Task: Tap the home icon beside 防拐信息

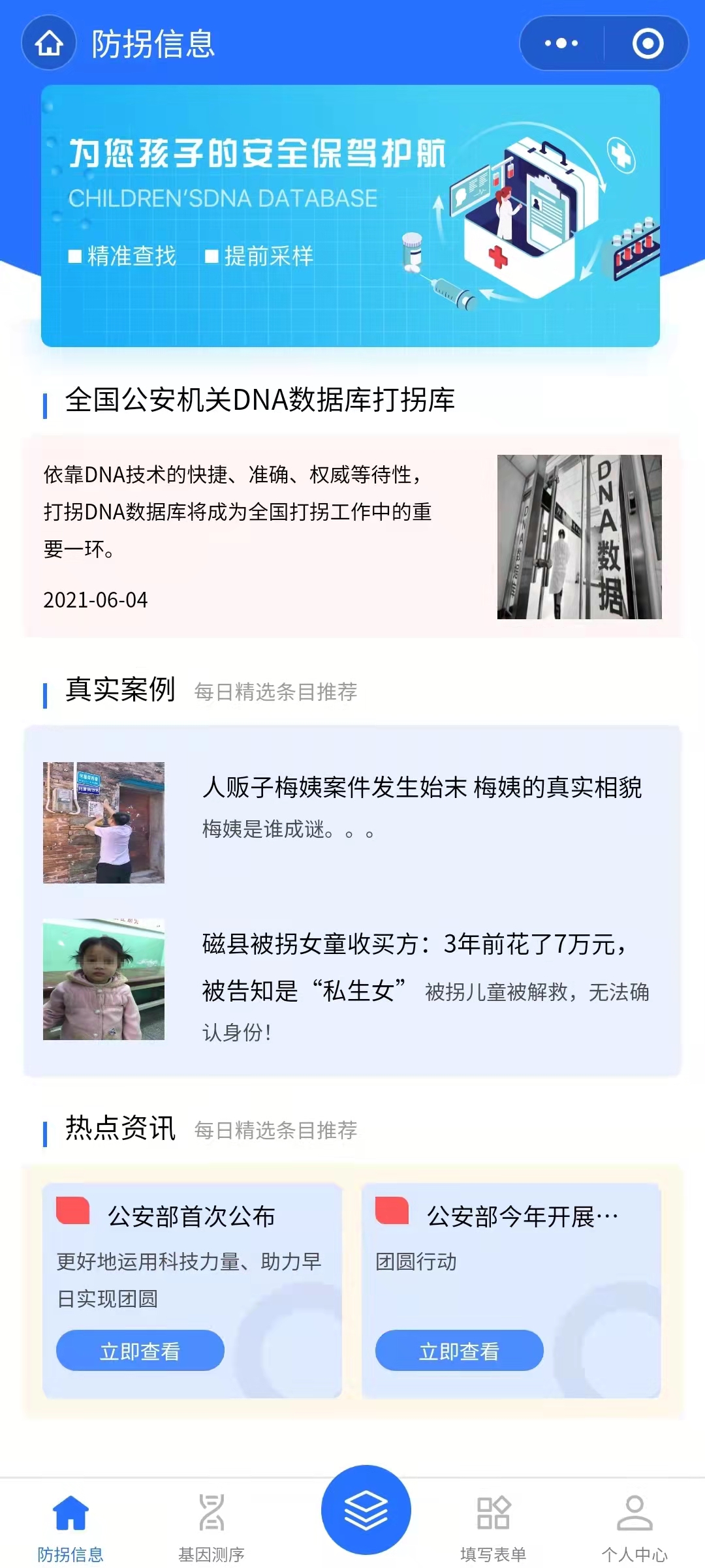Action: 49,44
